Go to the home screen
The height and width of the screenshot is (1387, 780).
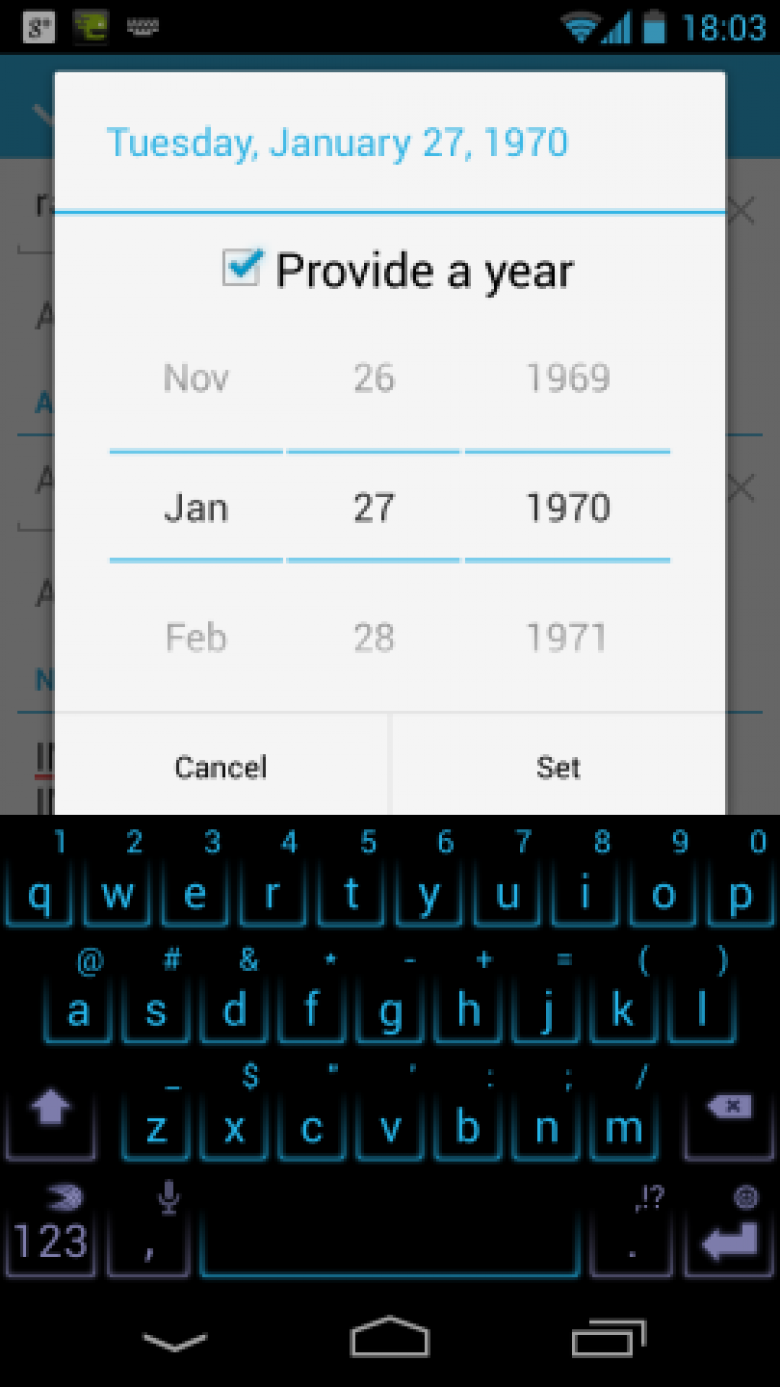(390, 1337)
